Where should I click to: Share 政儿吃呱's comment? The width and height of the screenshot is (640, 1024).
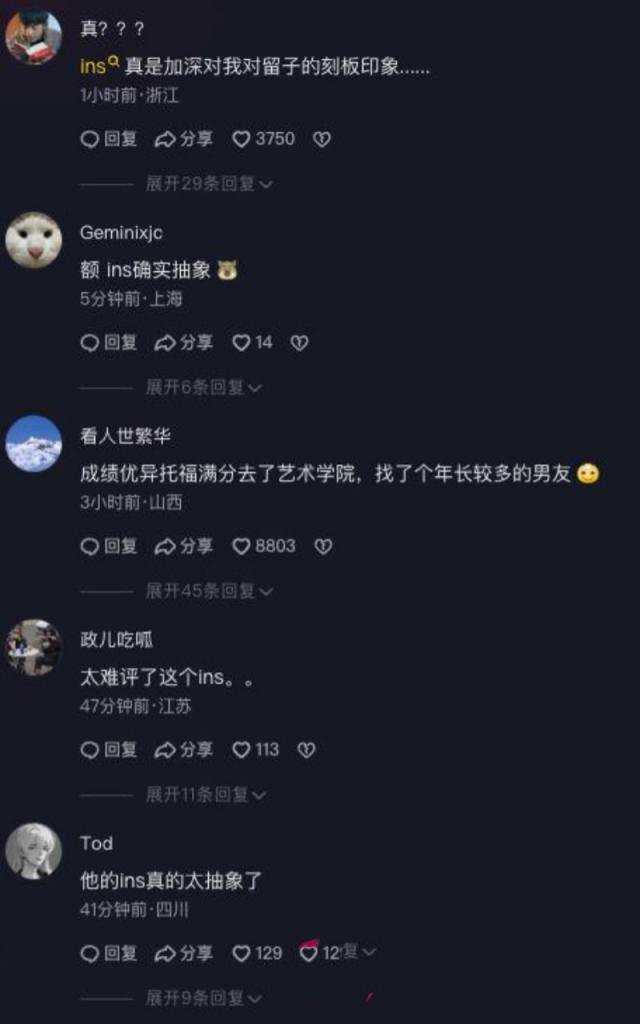(x=183, y=750)
